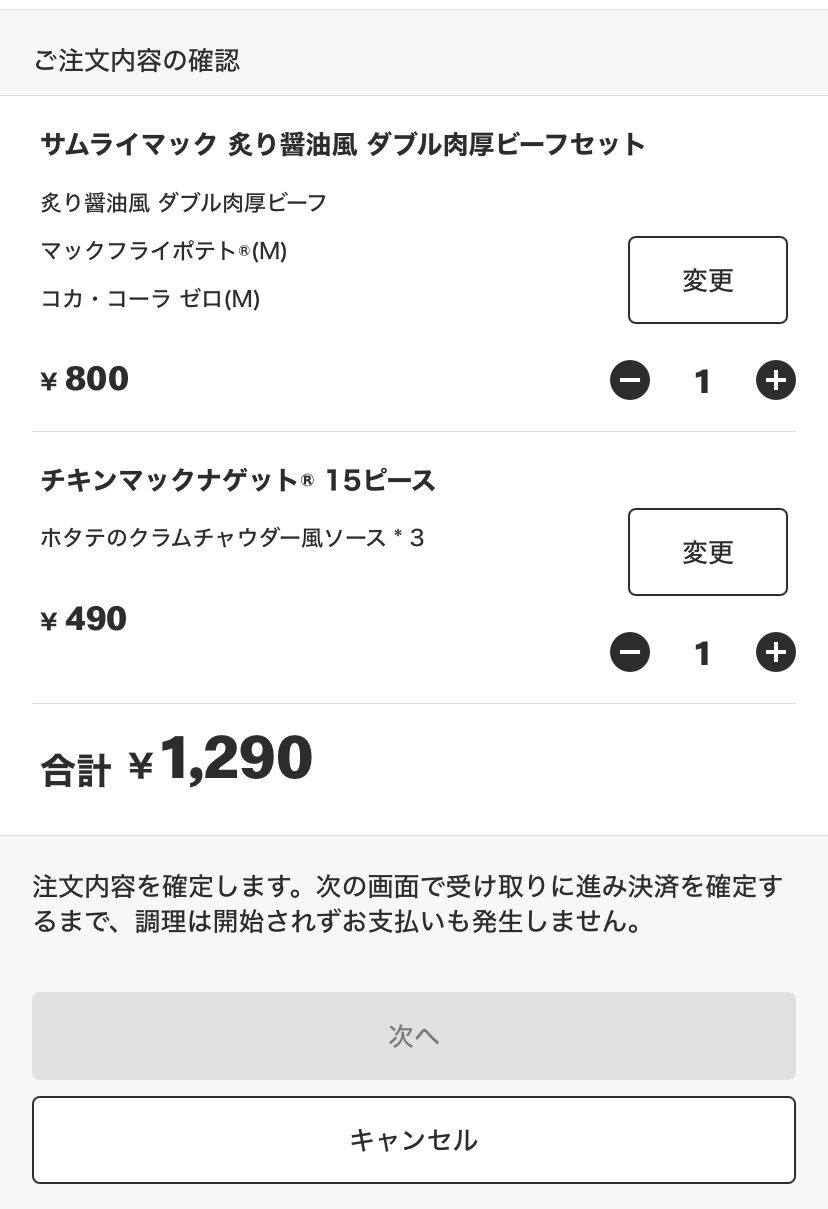Viewport: 828px width, 1209px height.
Task: Cancel the order with キャンセル
Action: coord(414,1140)
